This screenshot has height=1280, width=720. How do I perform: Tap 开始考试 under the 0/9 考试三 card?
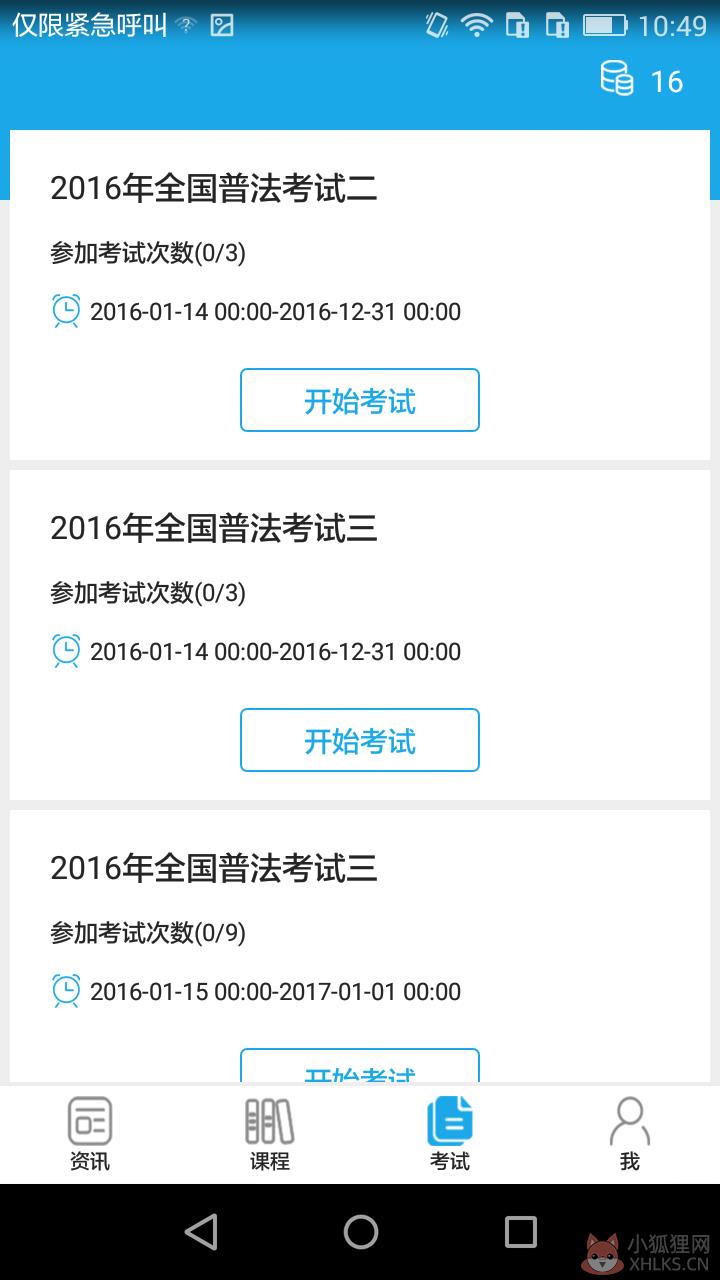[x=360, y=1066]
